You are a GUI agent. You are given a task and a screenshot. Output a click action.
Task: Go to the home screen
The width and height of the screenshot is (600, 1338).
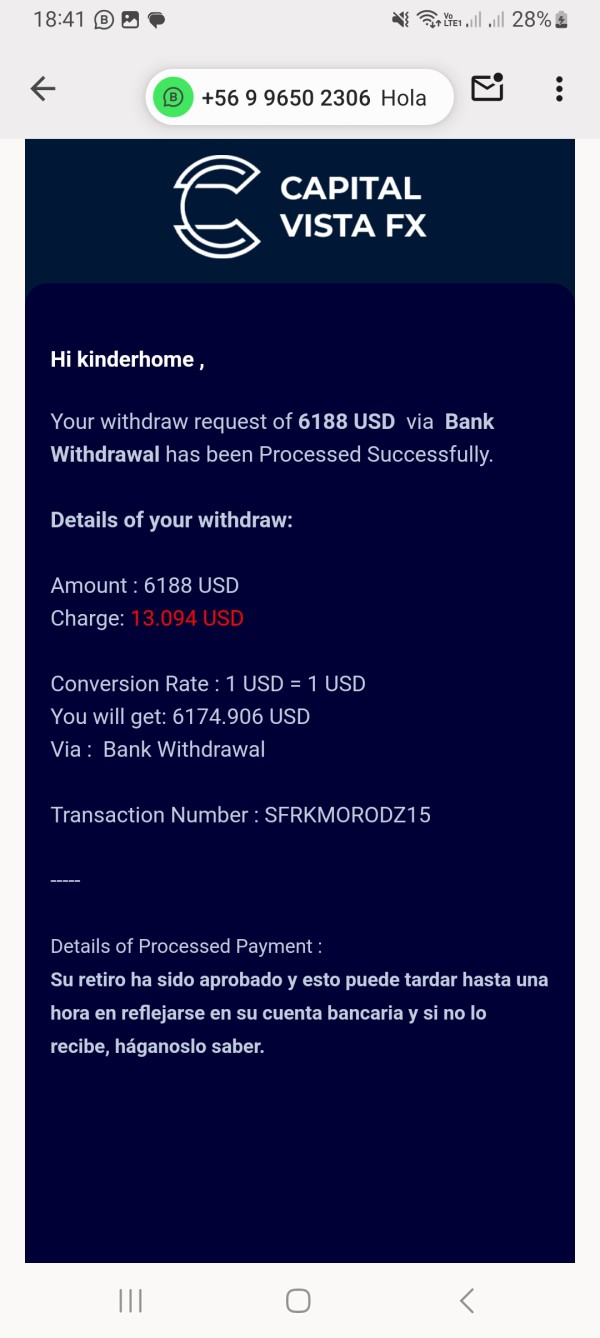[x=298, y=1300]
